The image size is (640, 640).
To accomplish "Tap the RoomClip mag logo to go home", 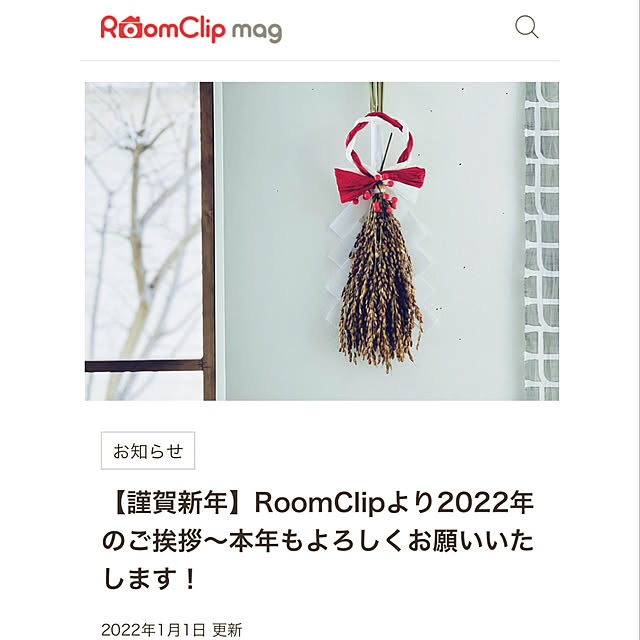I will [x=191, y=29].
